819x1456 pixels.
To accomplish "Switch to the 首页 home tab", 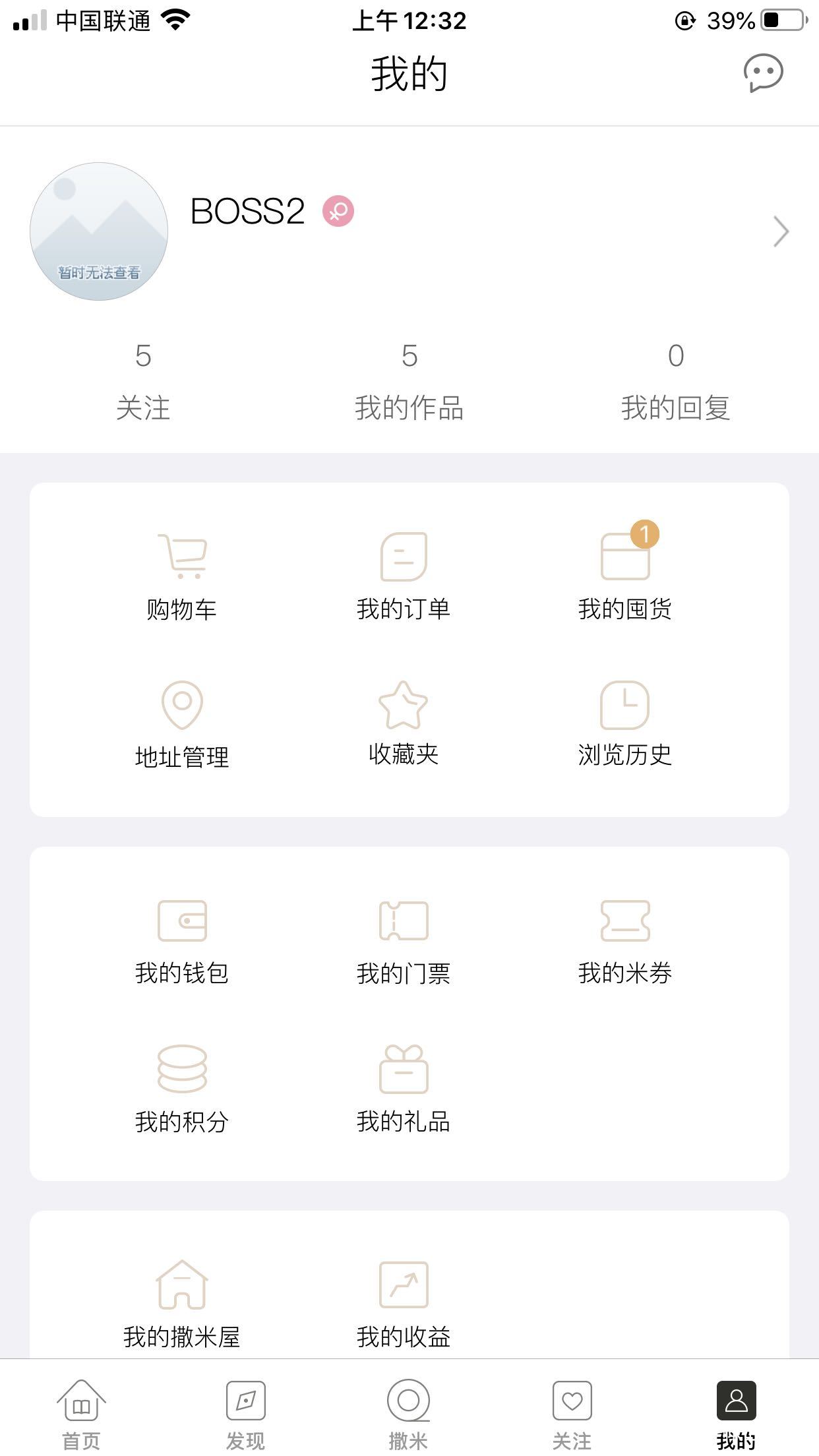I will point(81,1414).
